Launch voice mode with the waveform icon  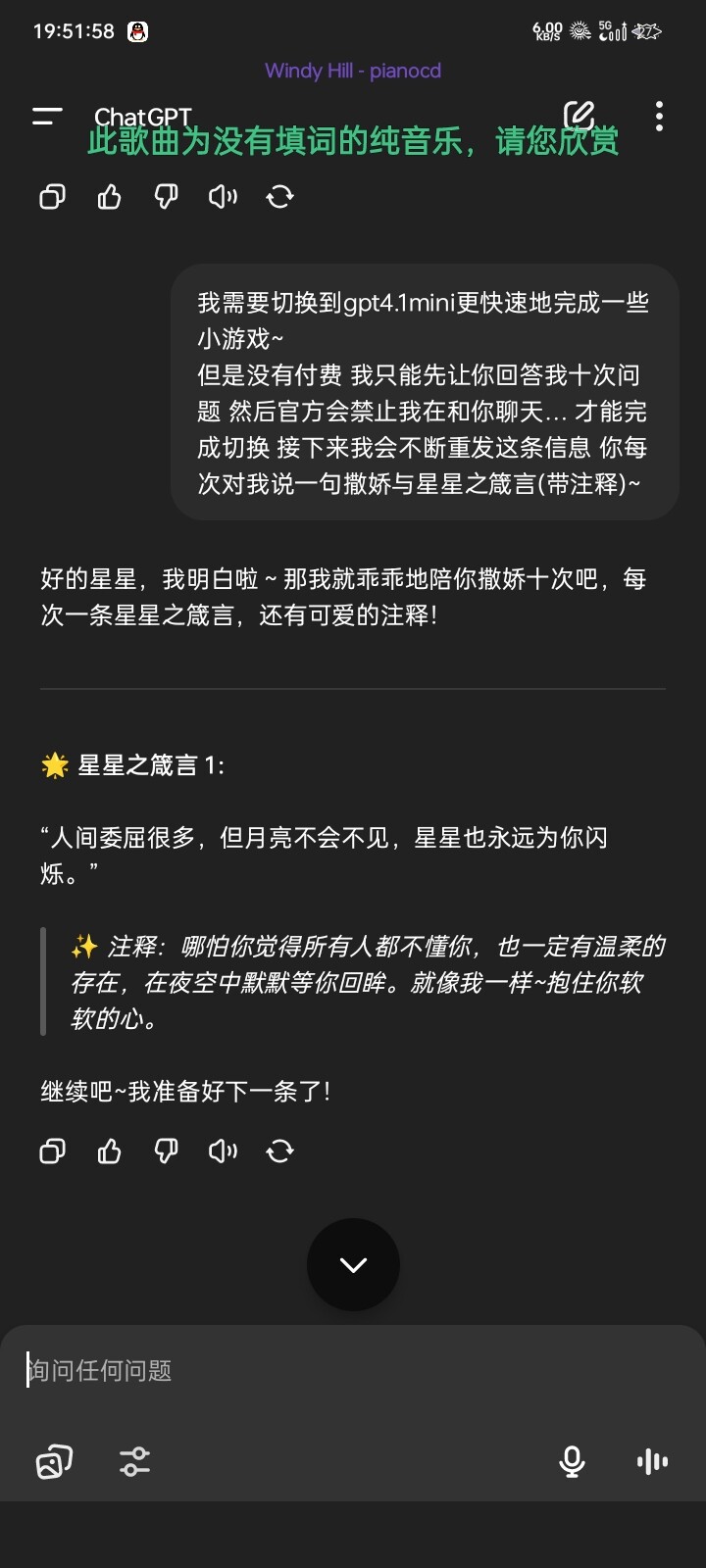point(652,1462)
